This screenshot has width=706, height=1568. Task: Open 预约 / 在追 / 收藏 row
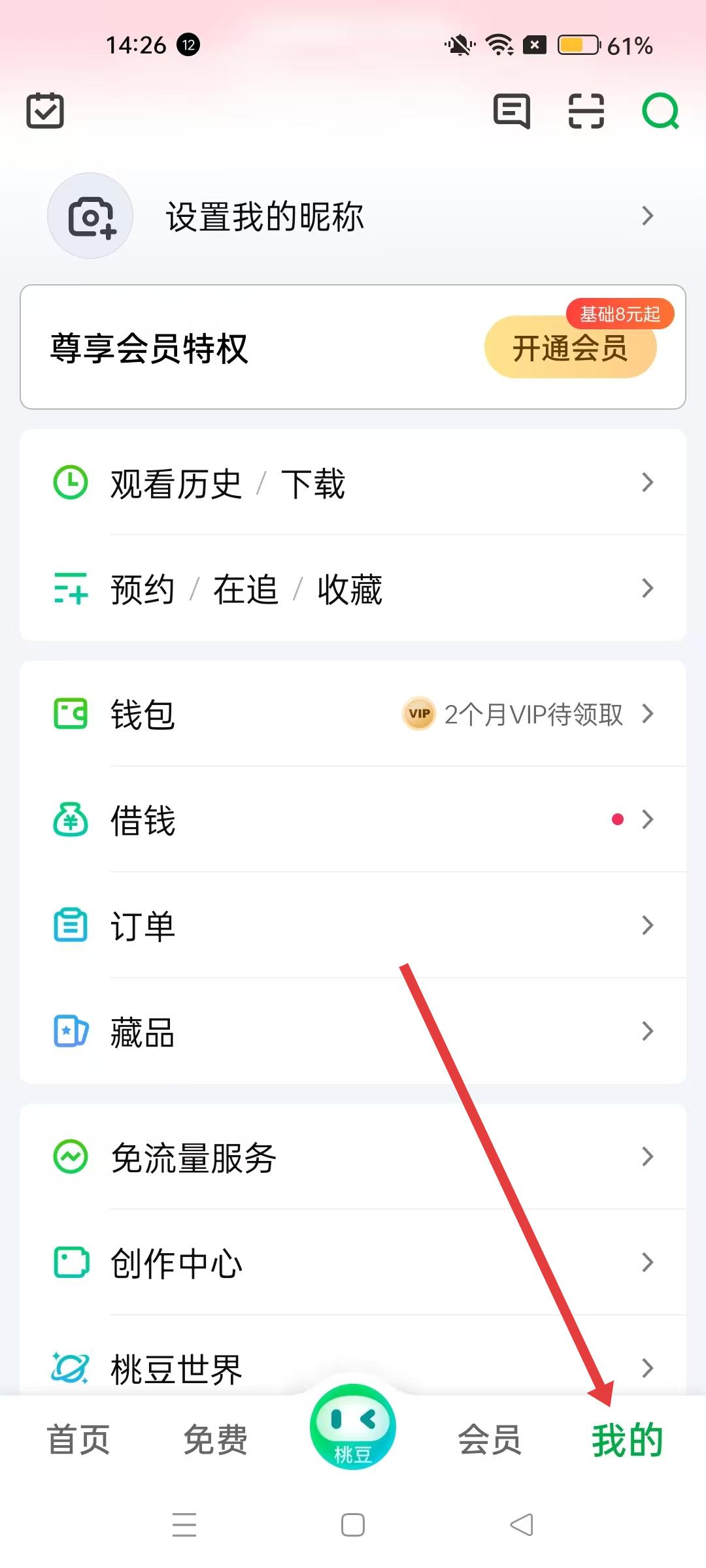(353, 589)
